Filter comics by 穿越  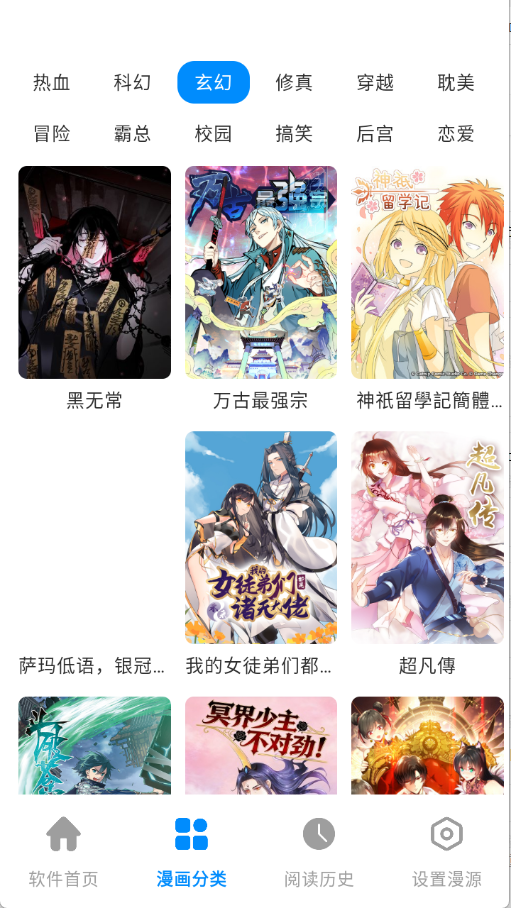[375, 82]
